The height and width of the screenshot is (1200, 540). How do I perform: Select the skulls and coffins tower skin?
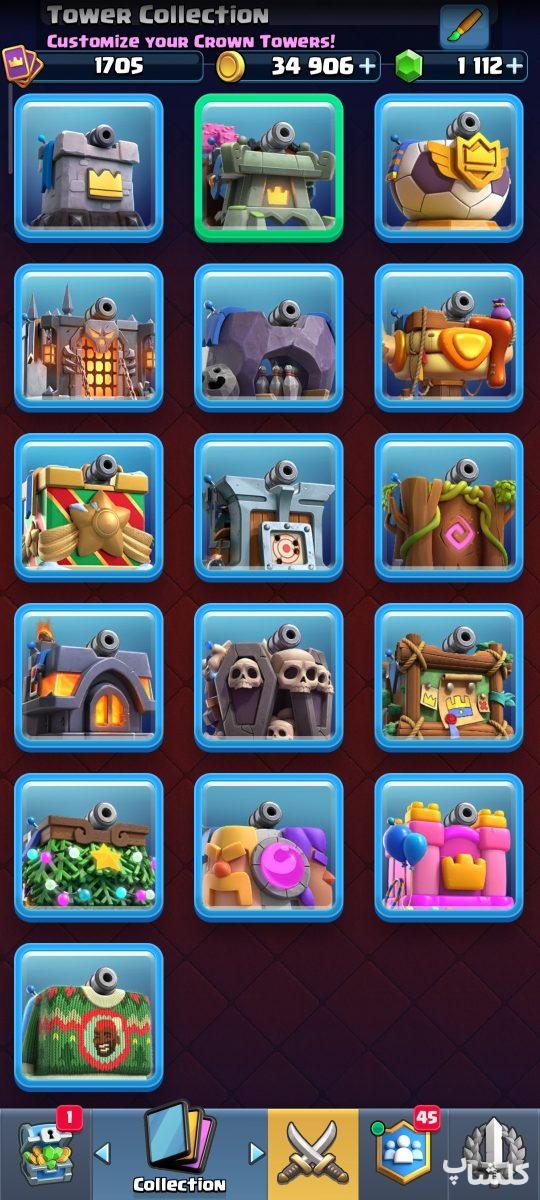pyautogui.click(x=269, y=678)
